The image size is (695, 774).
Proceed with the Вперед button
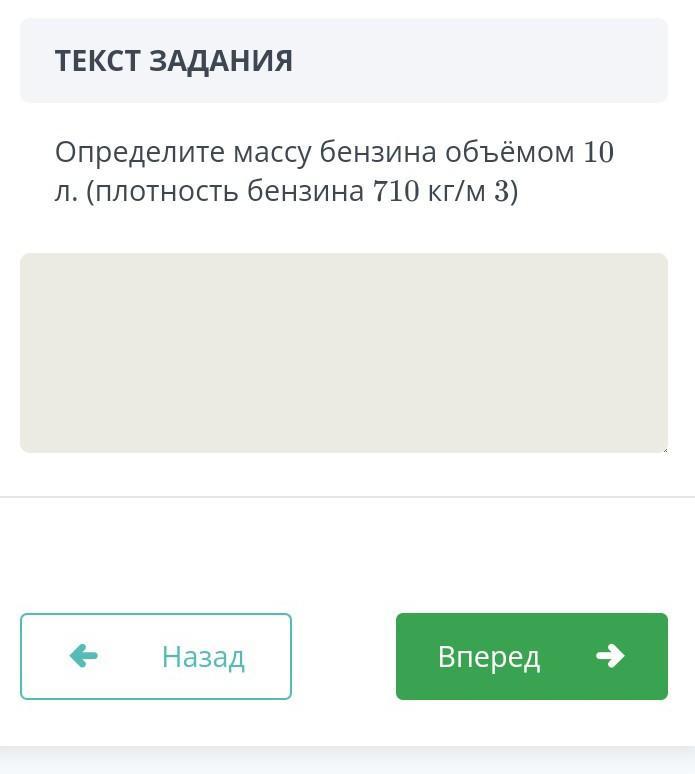click(531, 656)
